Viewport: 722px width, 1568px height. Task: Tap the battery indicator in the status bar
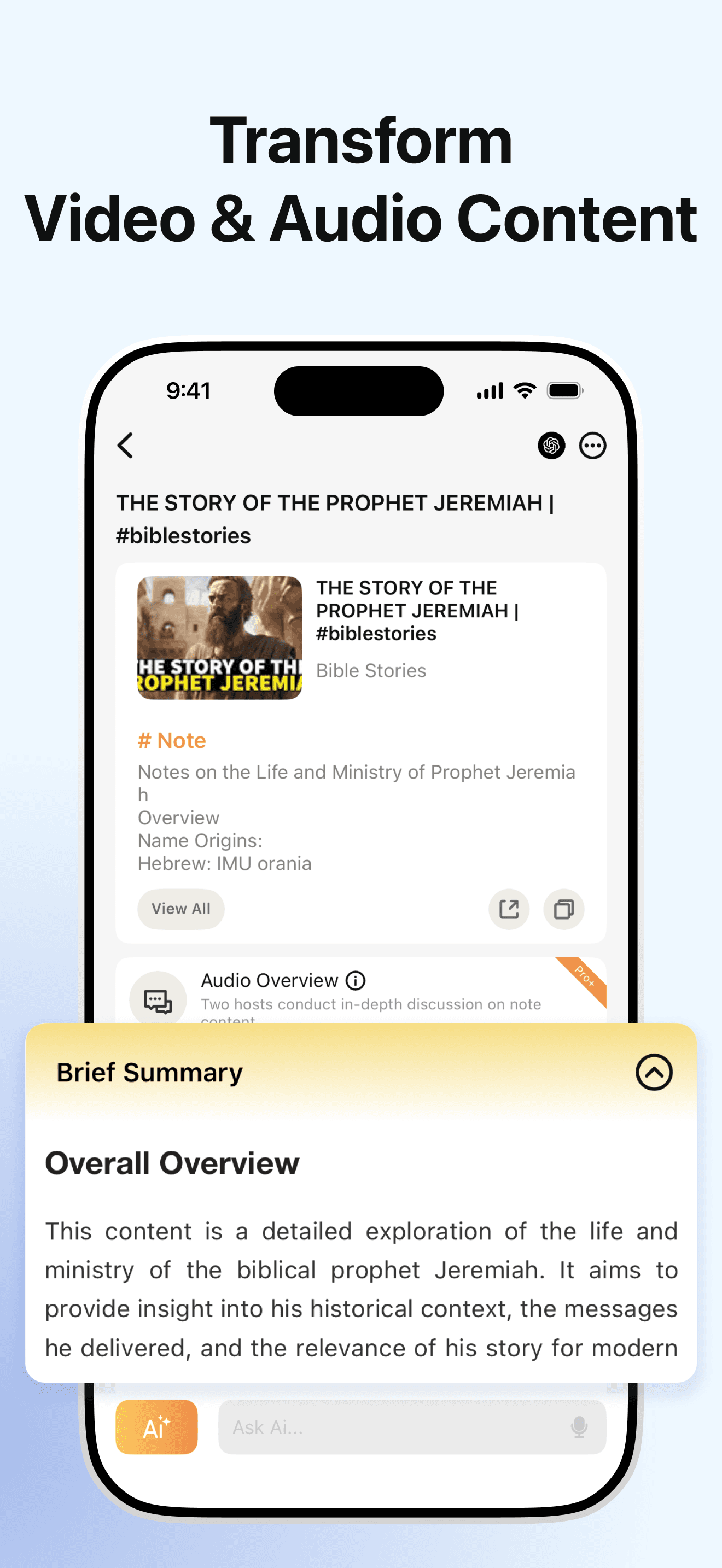click(563, 390)
